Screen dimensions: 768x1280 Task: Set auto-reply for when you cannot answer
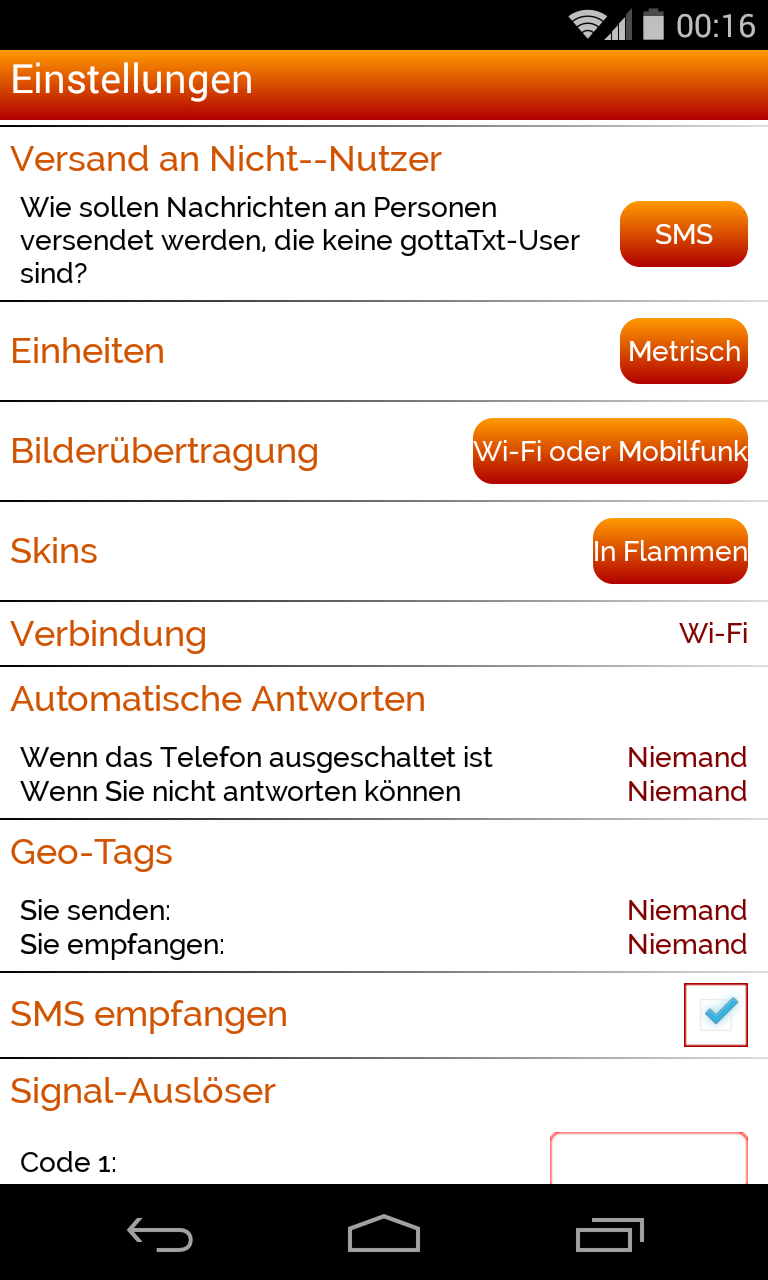click(687, 792)
